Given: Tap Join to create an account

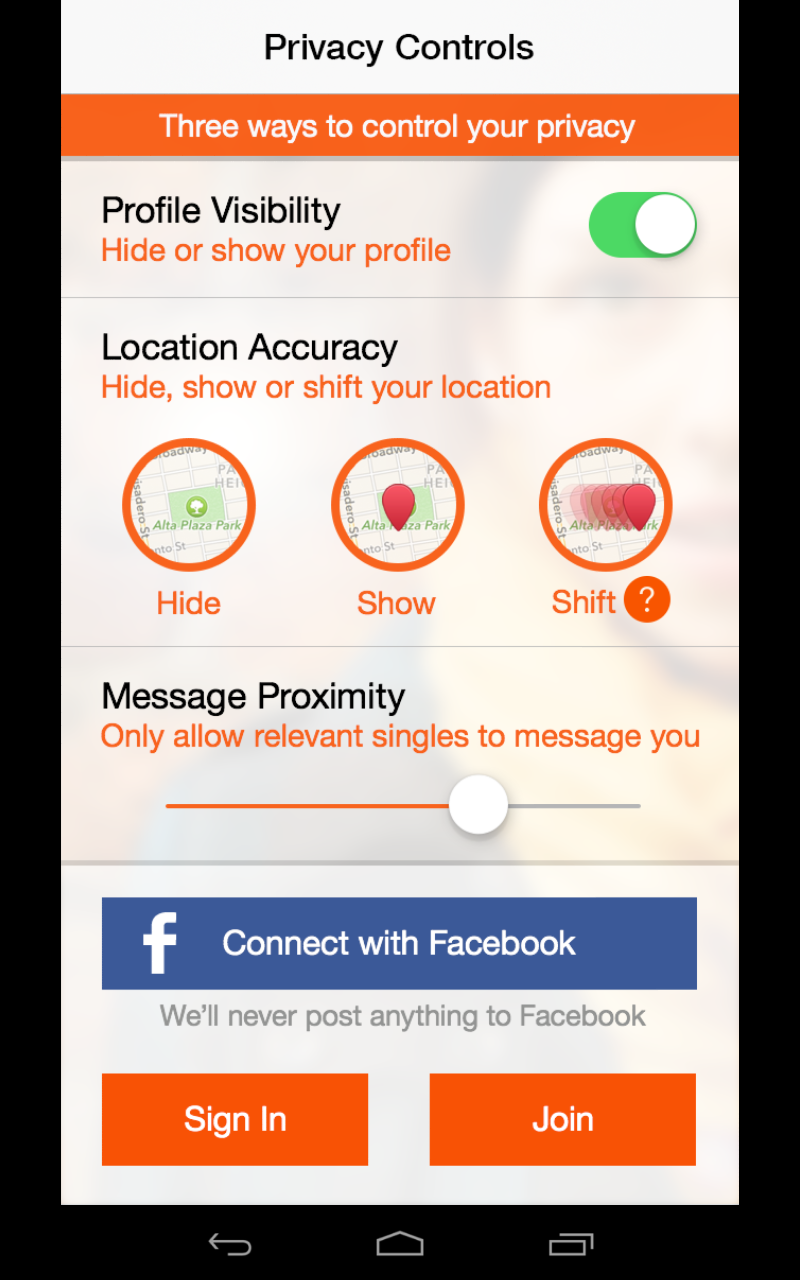Looking at the screenshot, I should (x=562, y=1119).
